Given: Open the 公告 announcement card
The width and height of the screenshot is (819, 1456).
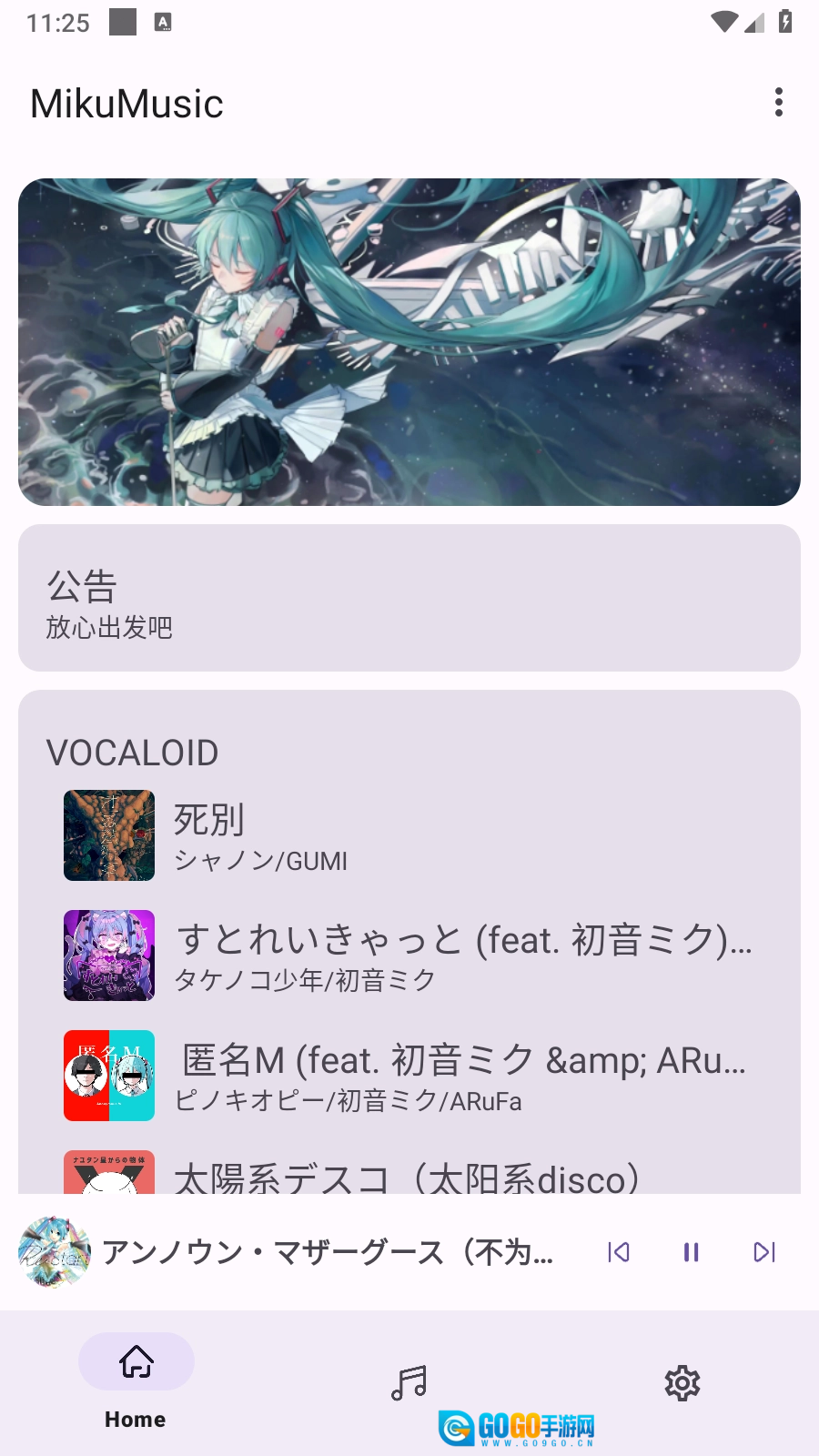Looking at the screenshot, I should (x=409, y=598).
